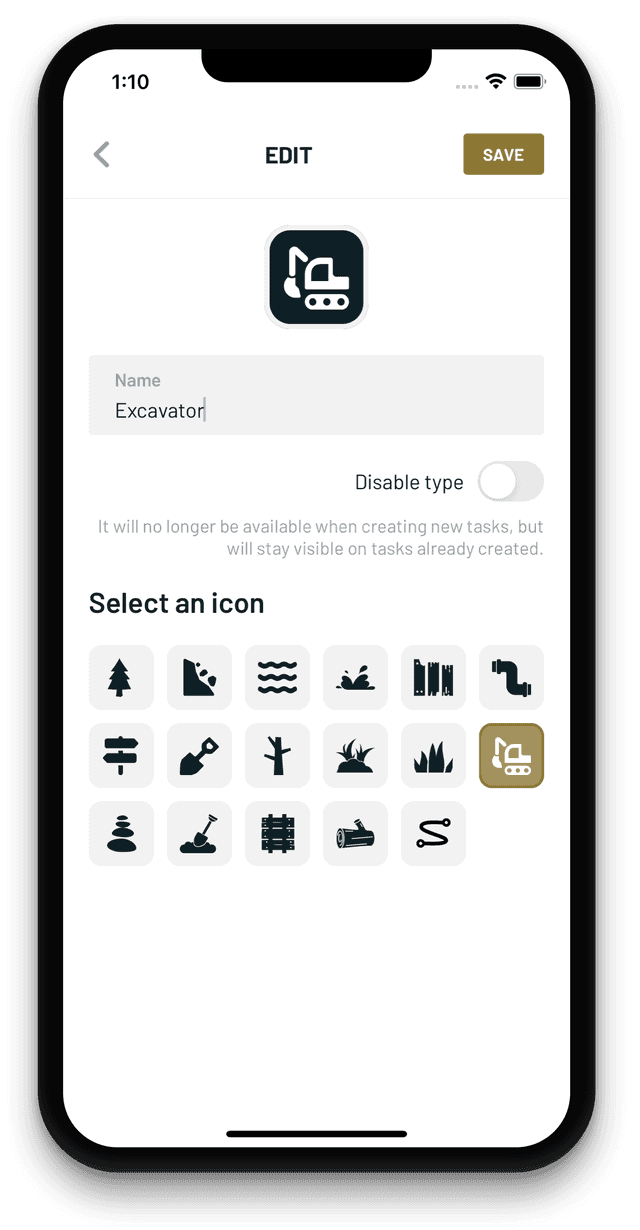
Task: Save the edited type
Action: [x=503, y=154]
